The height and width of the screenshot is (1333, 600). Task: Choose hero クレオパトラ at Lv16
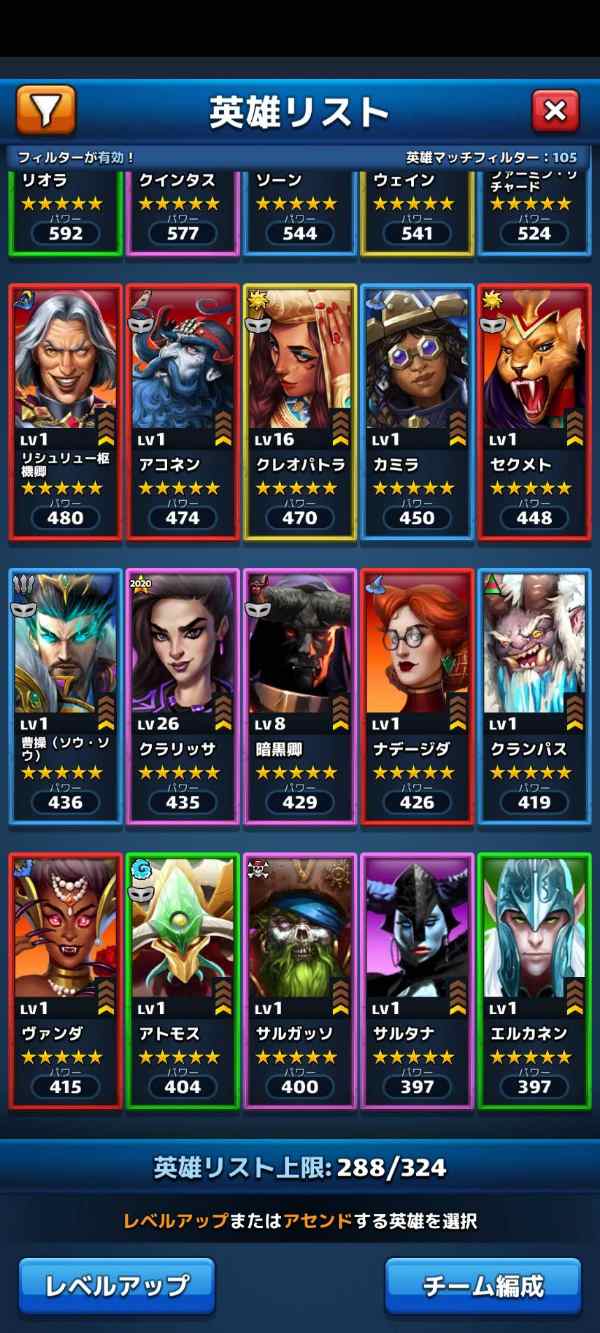point(299,410)
